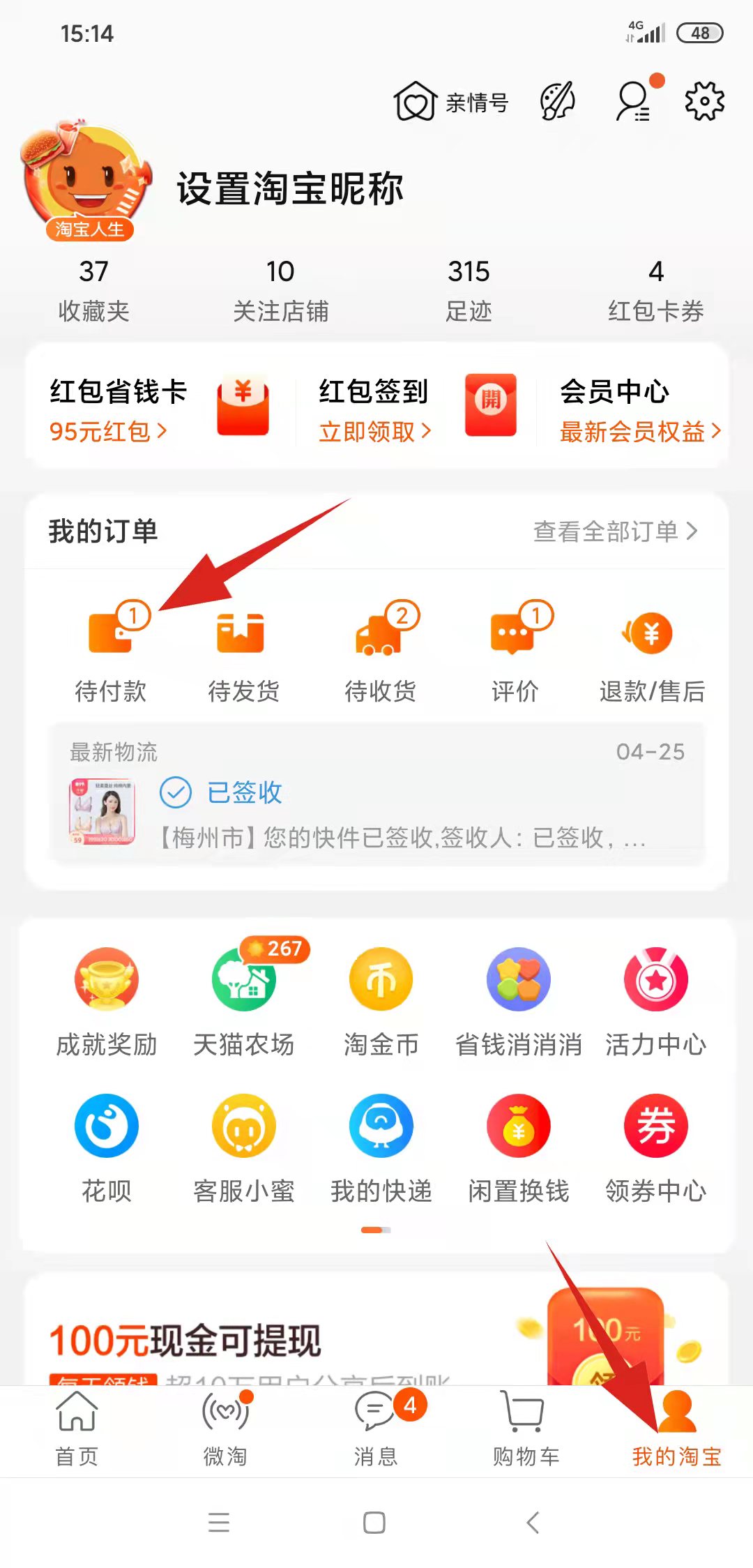
Task: Open the 亲情号 family account
Action: tap(451, 102)
